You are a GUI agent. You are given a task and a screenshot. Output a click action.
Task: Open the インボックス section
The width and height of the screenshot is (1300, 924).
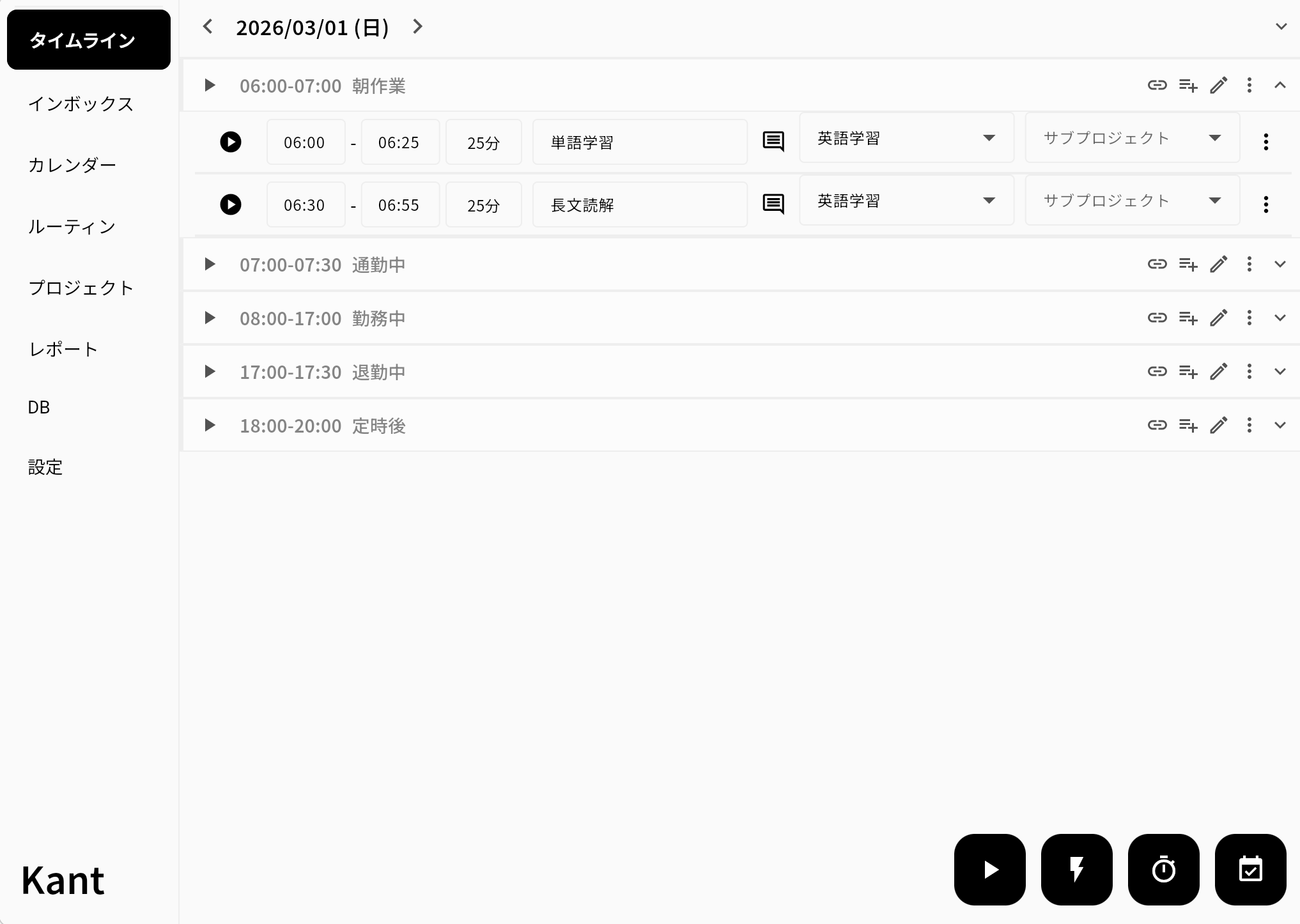coord(81,104)
